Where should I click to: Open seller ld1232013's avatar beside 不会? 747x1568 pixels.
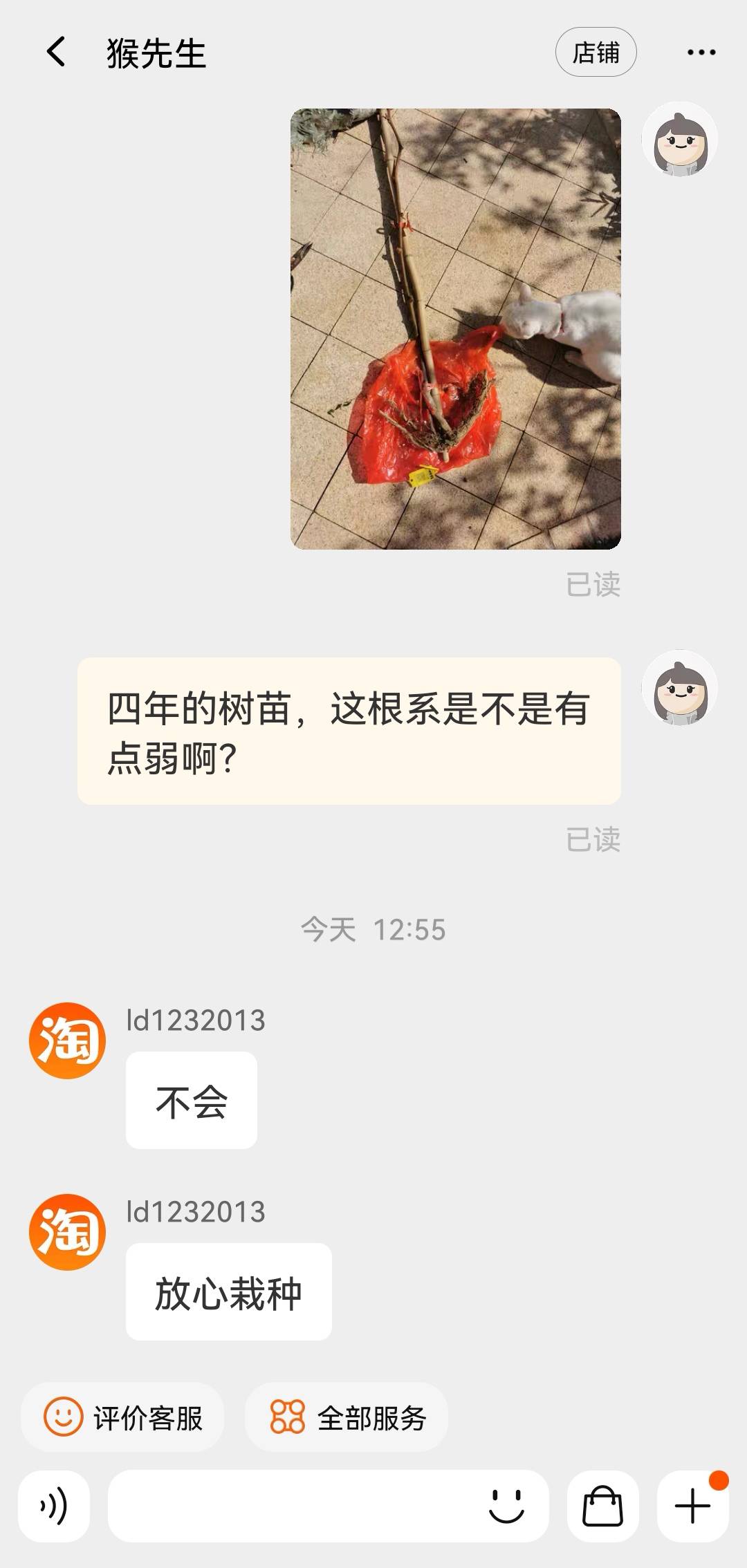67,1040
